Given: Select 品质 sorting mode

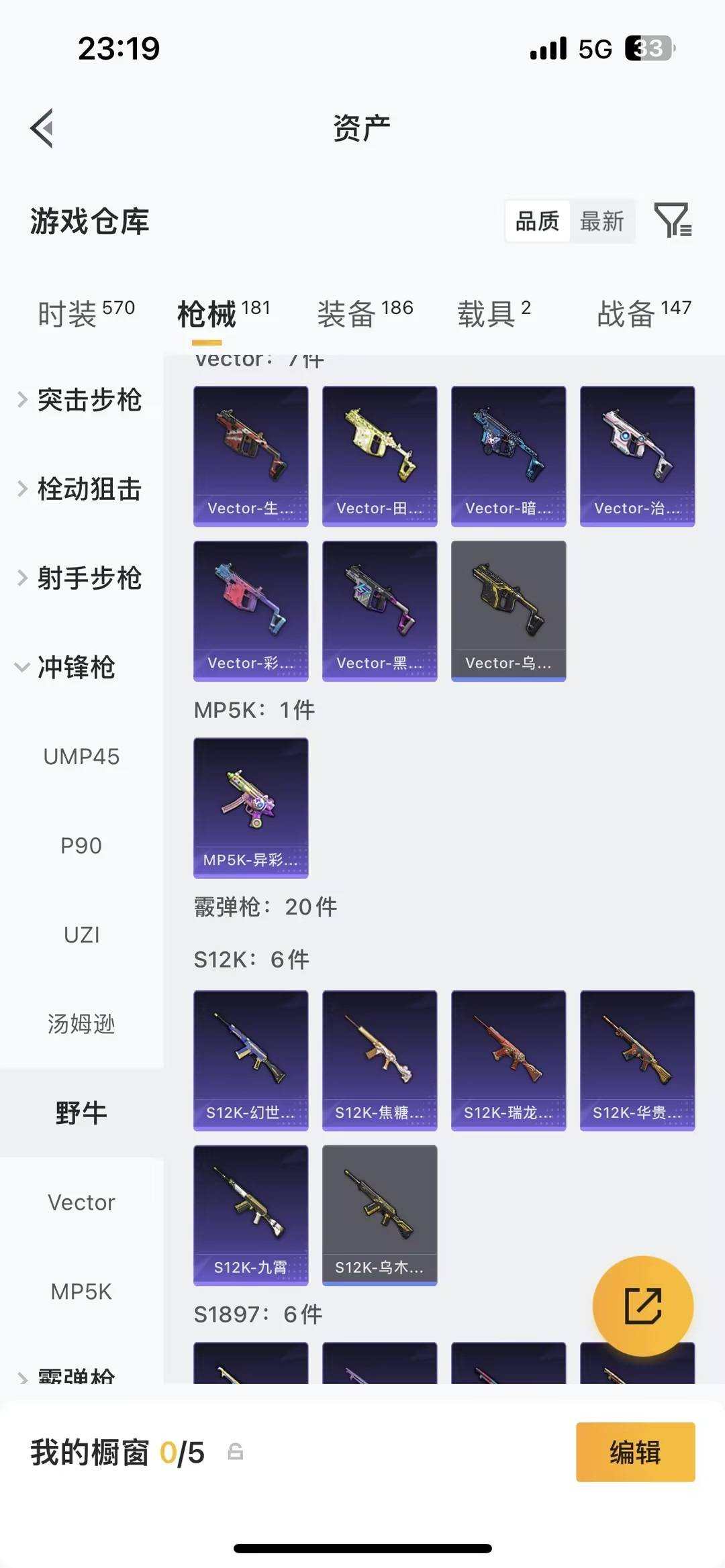Looking at the screenshot, I should coord(537,221).
